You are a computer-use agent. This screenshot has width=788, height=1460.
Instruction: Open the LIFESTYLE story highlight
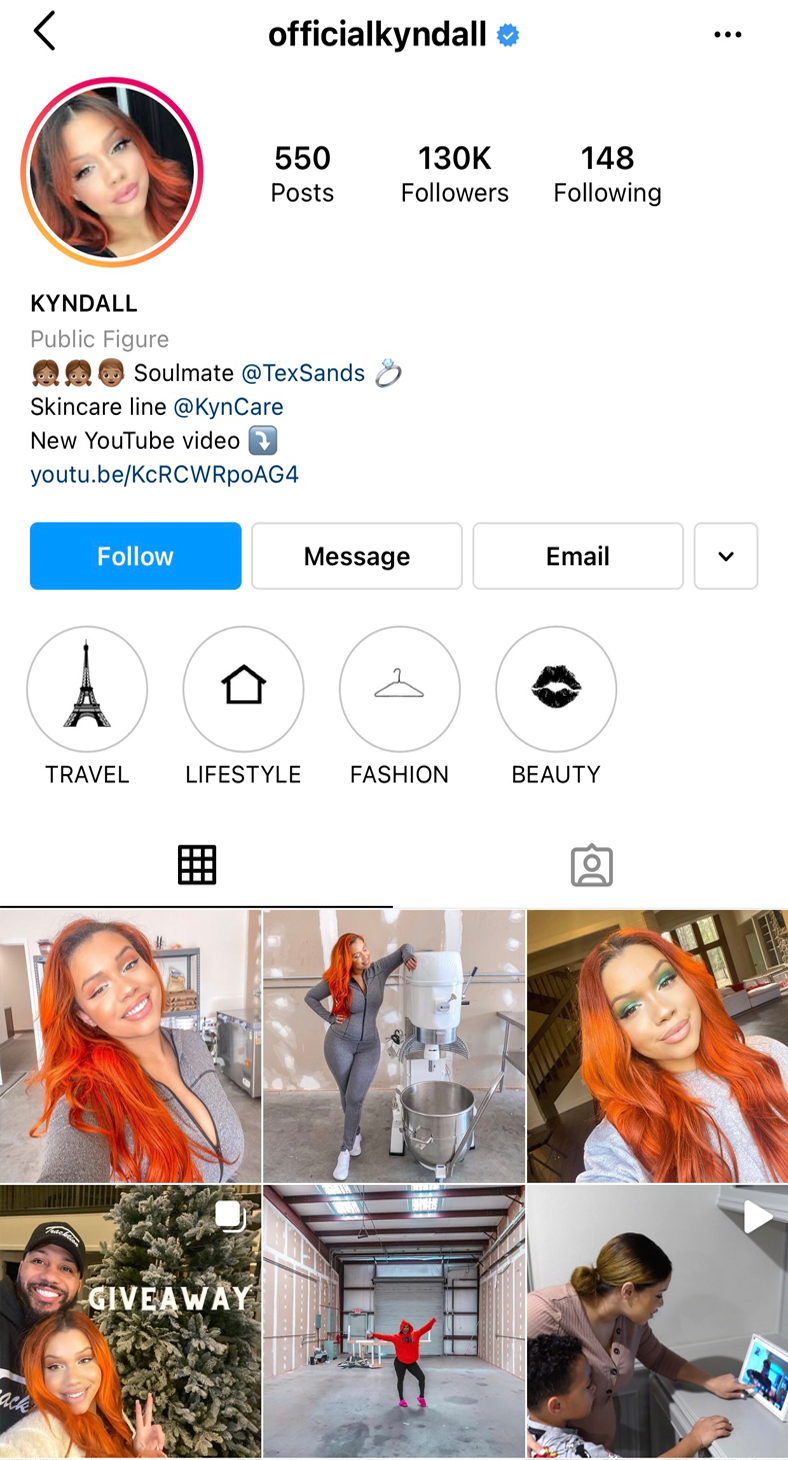coord(243,688)
